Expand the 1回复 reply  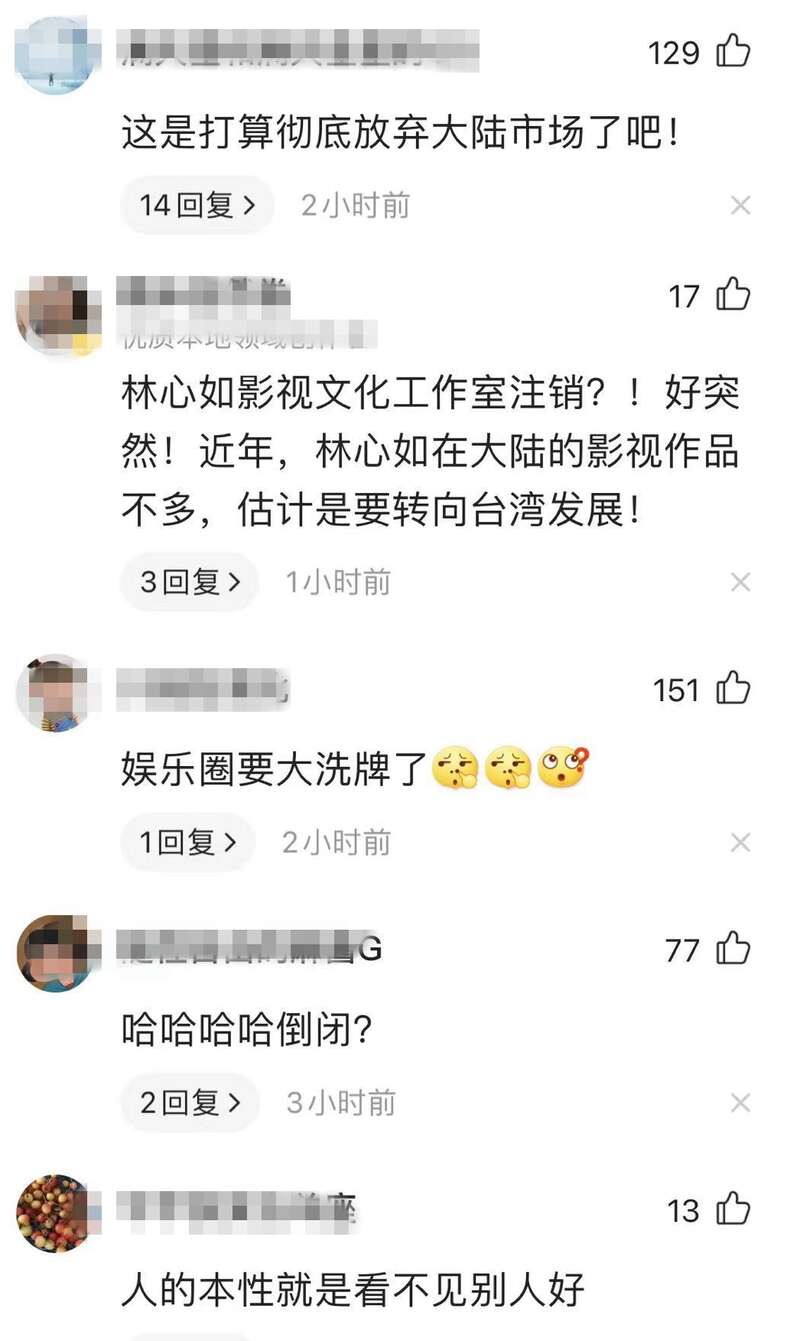[188, 843]
